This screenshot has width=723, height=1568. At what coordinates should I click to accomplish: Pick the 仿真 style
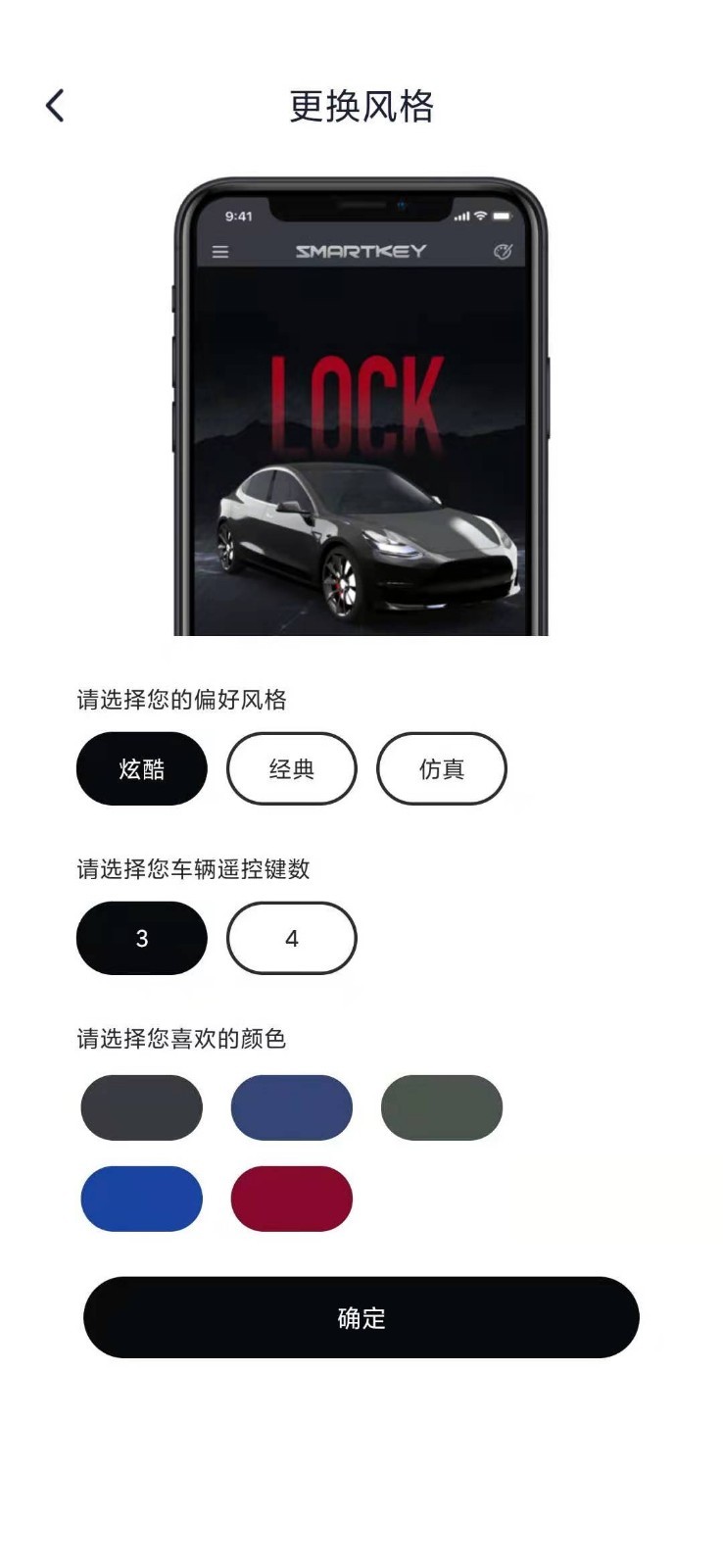point(442,769)
